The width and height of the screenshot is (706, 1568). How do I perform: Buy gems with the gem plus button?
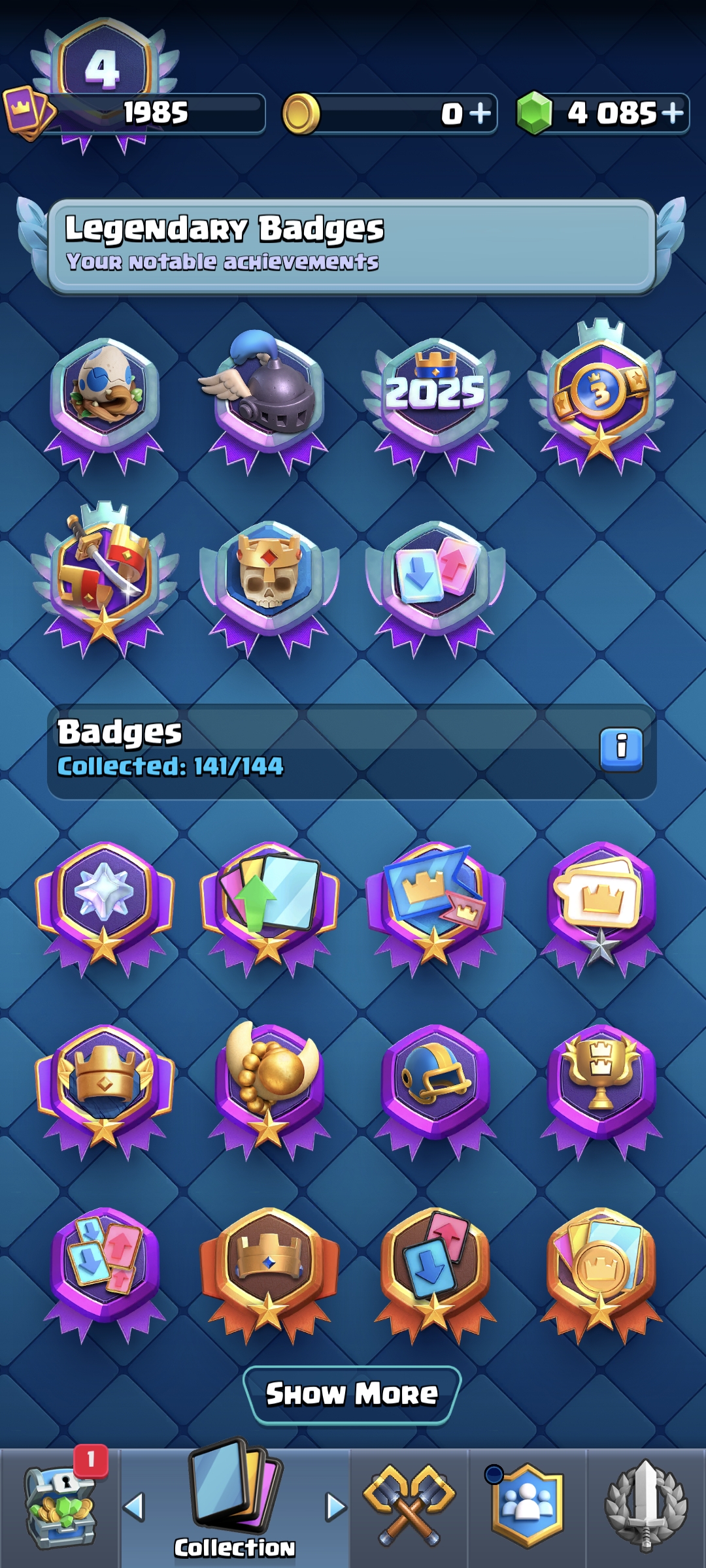point(673,114)
